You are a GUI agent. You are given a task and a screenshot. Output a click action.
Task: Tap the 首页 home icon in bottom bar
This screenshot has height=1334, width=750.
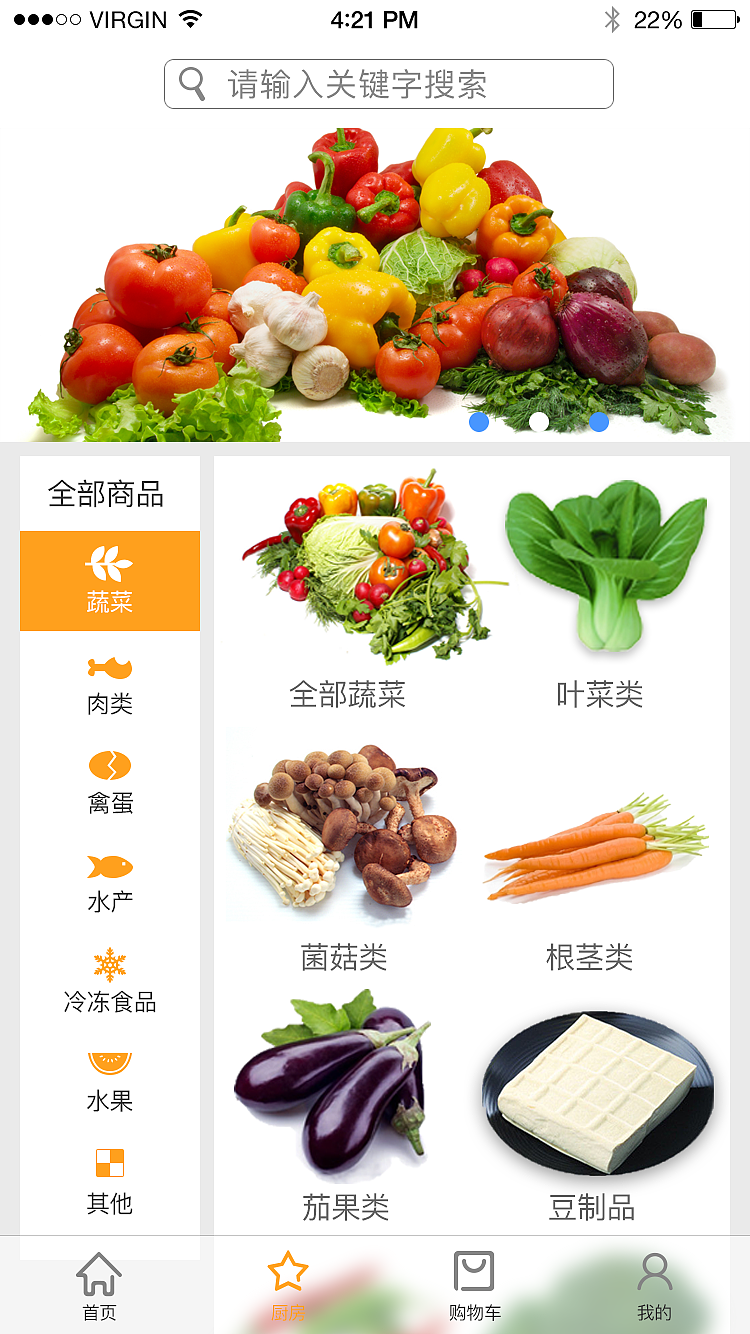coord(97,1273)
